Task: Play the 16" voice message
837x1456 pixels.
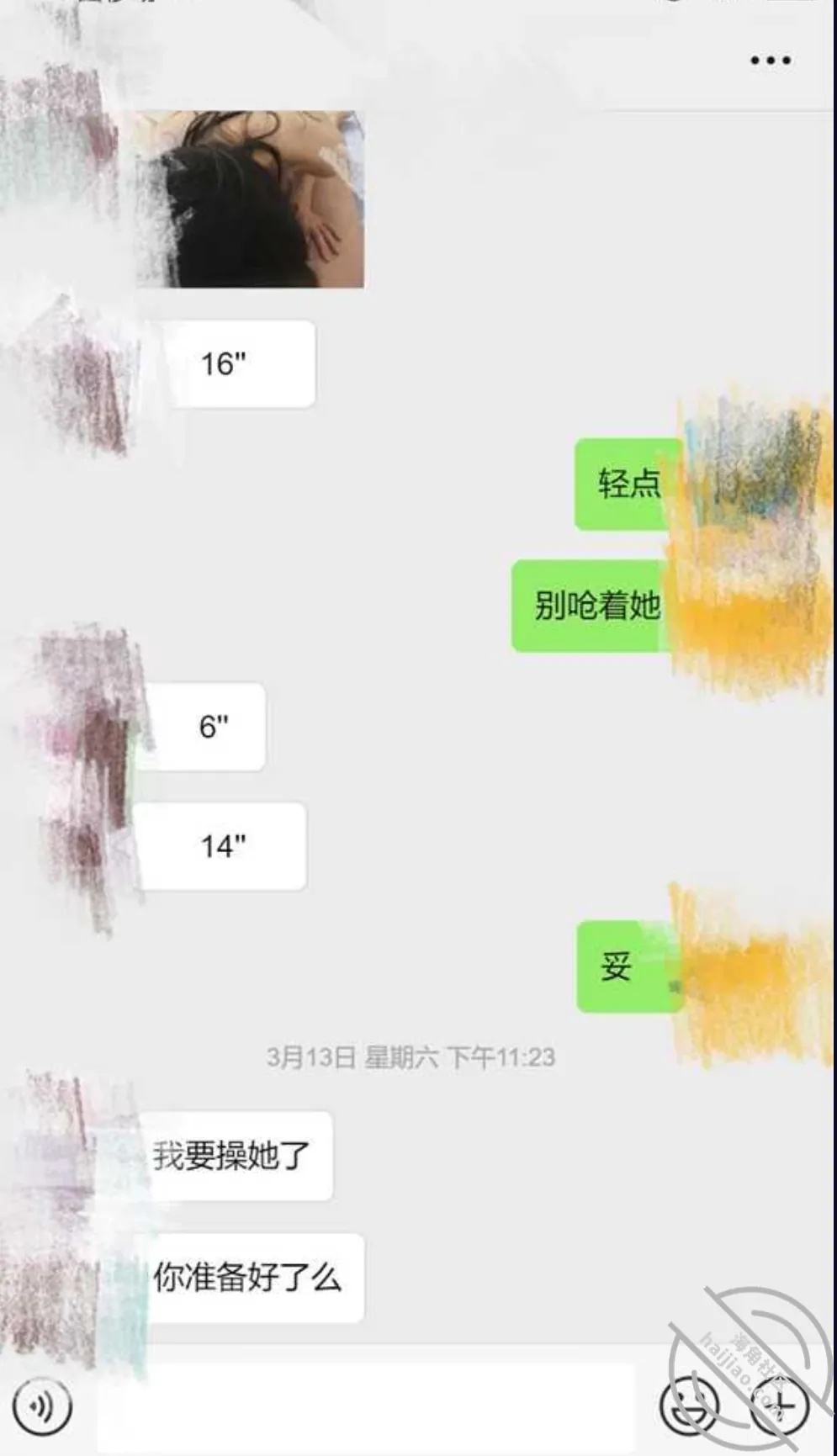Action: [x=238, y=364]
